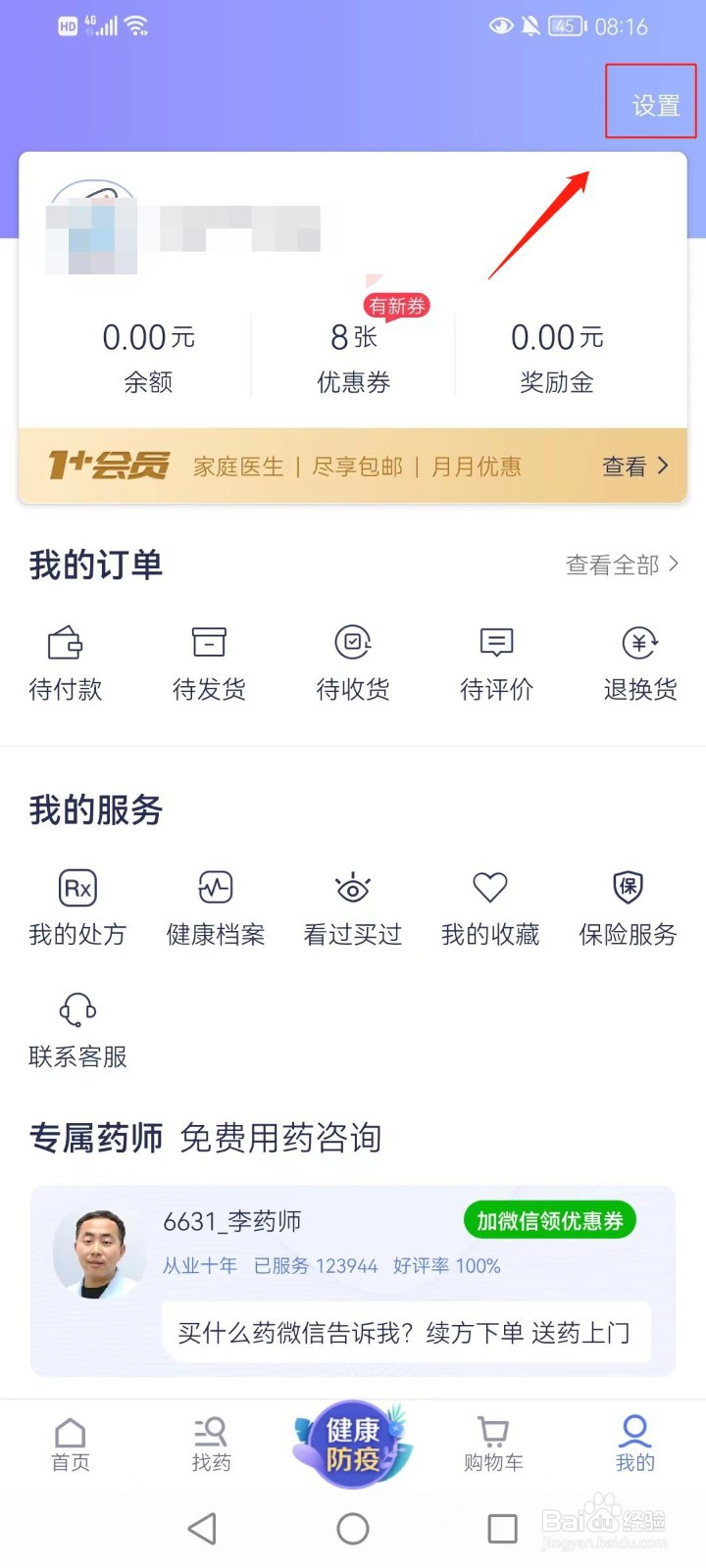Viewport: 706px width, 1568px height.
Task: Expand the 1+会员 banner via 查看
Action: coord(632,466)
